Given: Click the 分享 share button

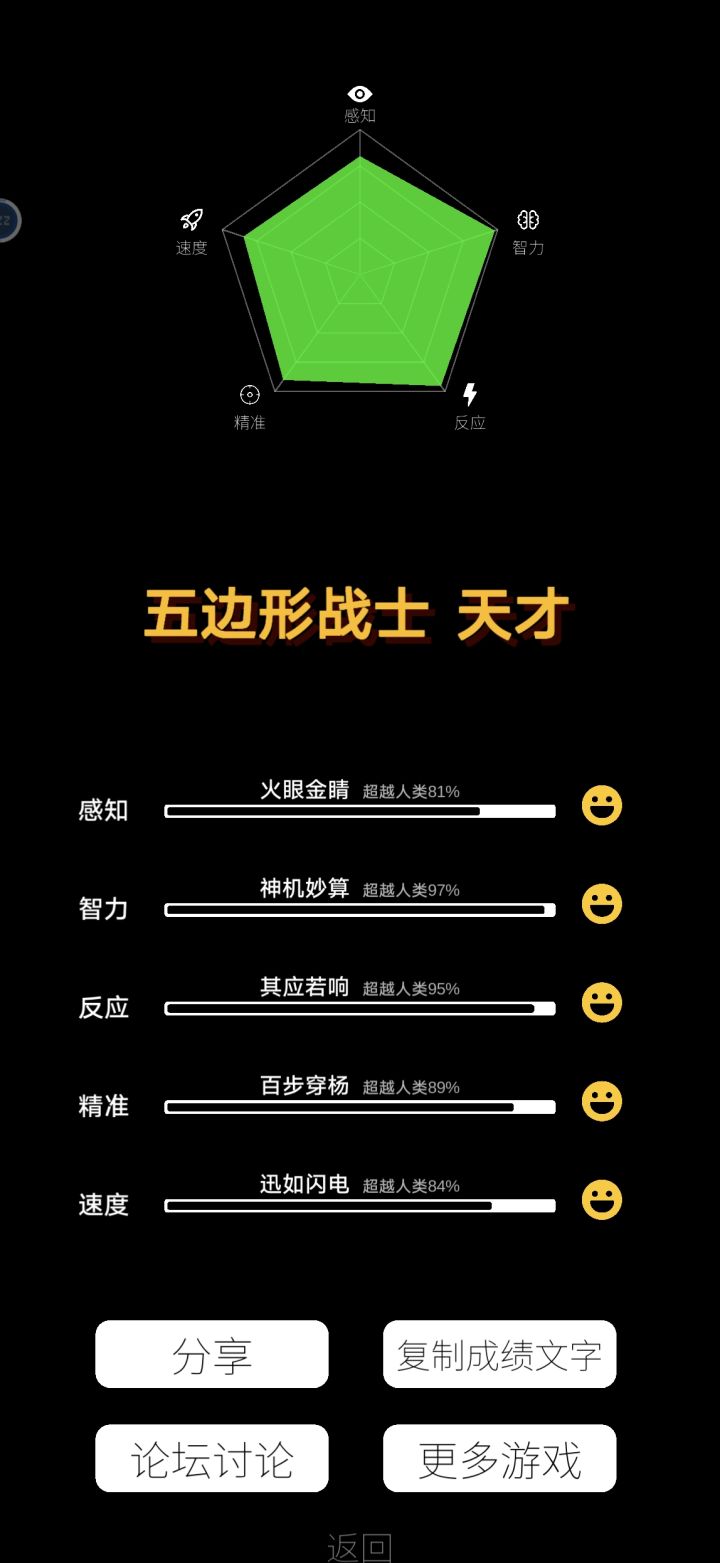Looking at the screenshot, I should point(212,1355).
